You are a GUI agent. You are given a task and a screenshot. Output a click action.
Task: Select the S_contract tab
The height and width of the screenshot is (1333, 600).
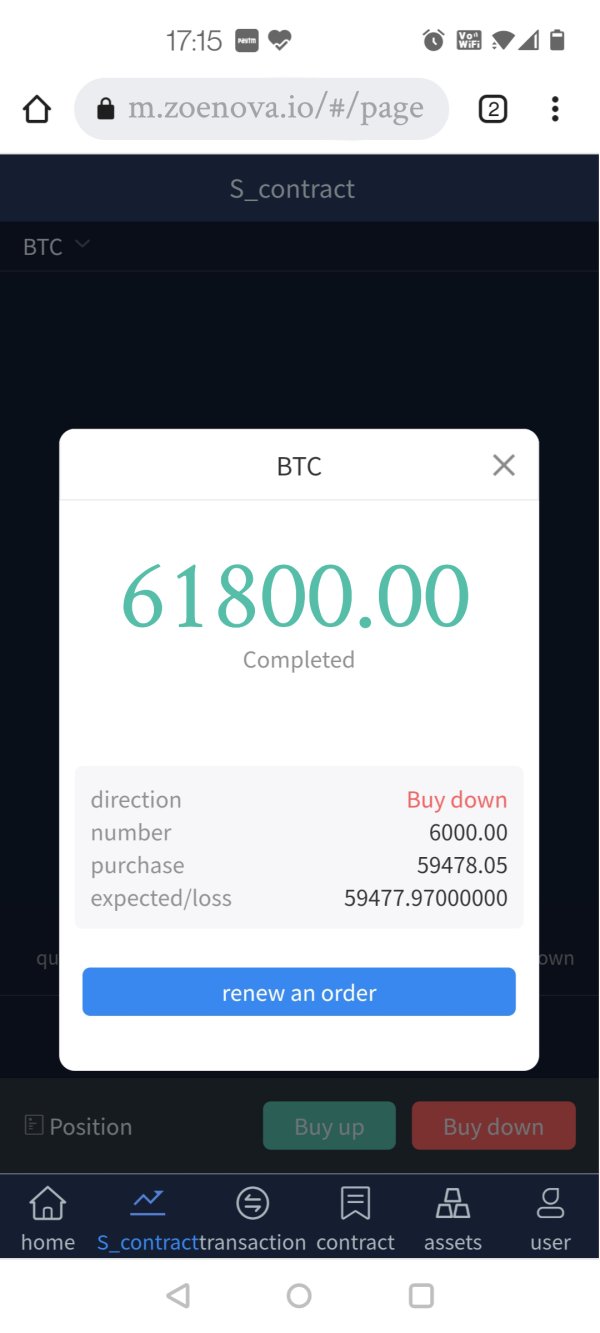coord(147,1218)
